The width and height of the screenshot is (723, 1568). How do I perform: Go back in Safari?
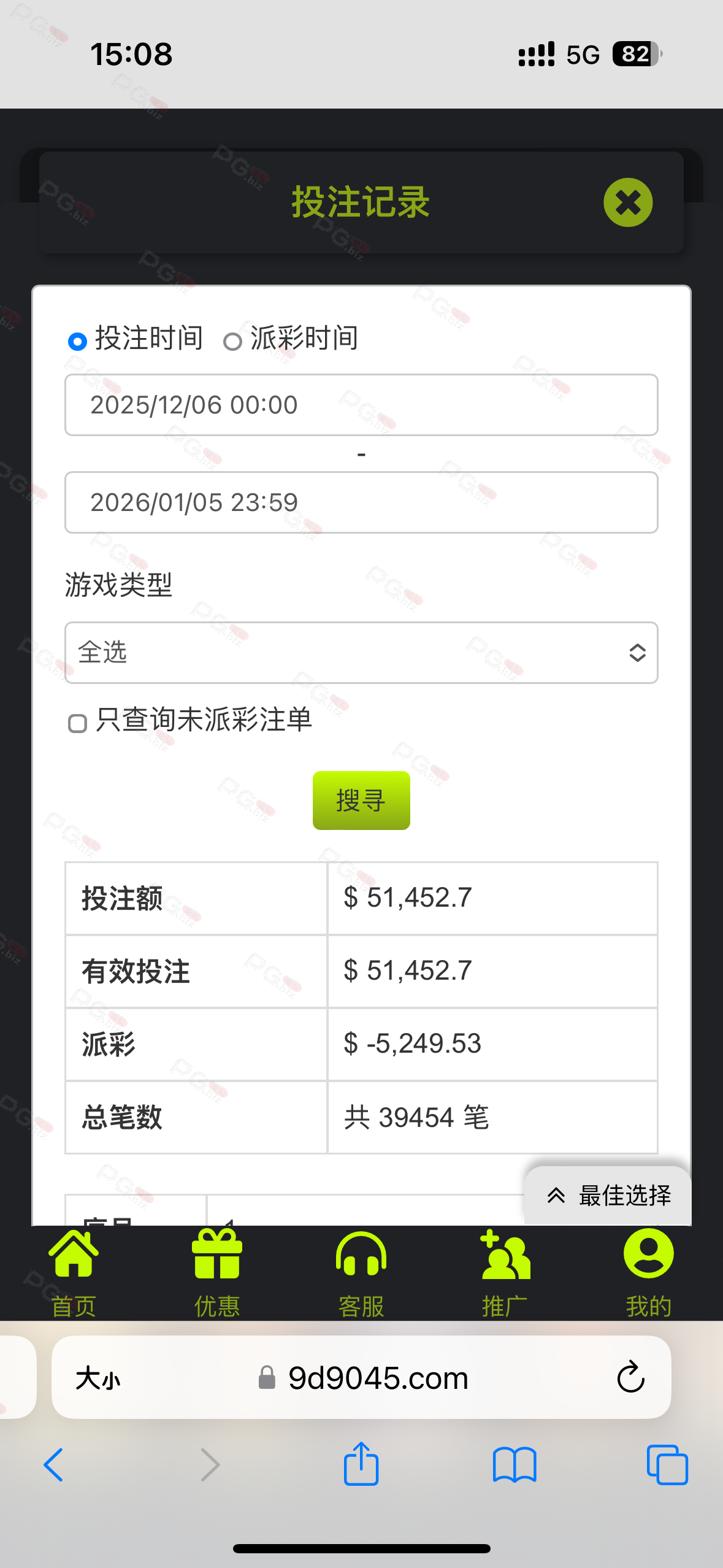(x=54, y=1465)
